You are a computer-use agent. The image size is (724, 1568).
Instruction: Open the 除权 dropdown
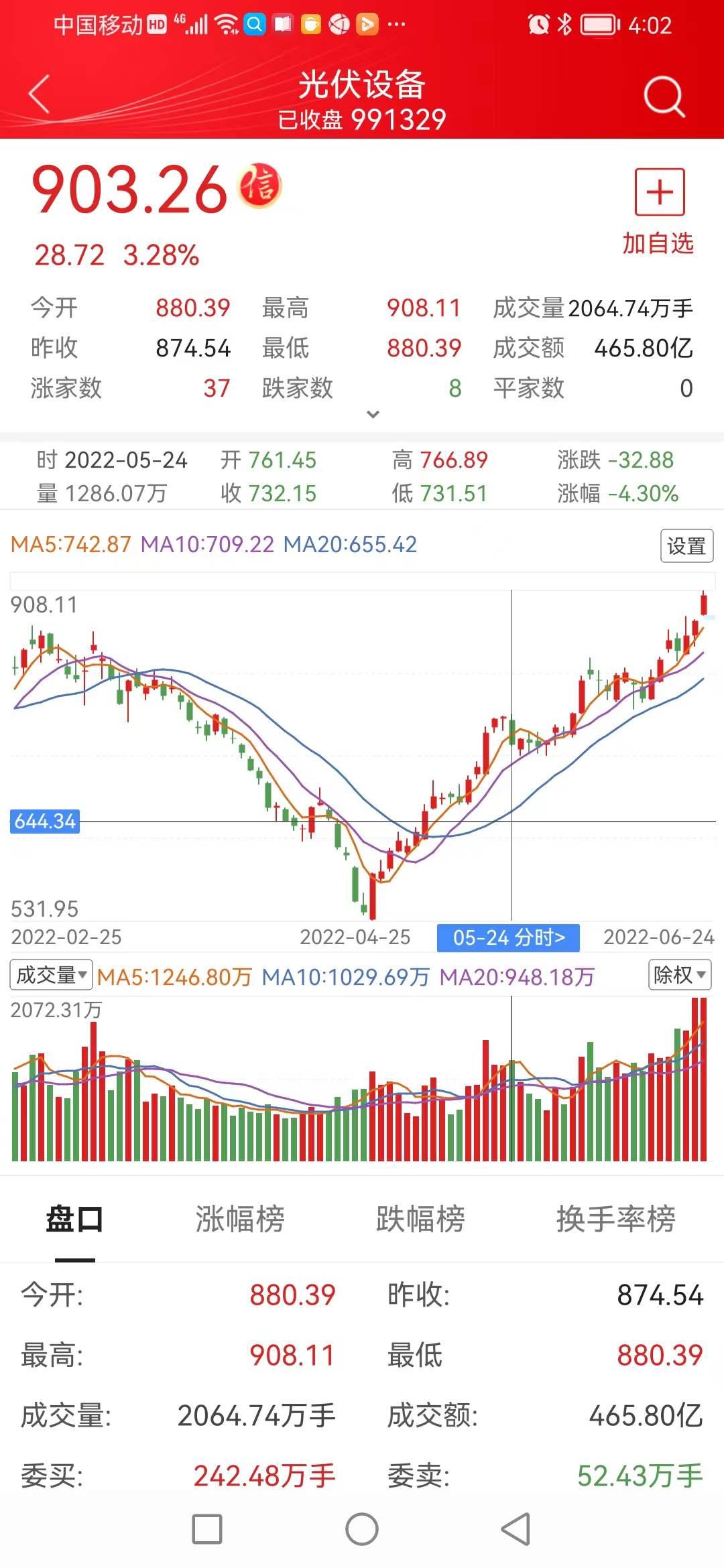680,975
